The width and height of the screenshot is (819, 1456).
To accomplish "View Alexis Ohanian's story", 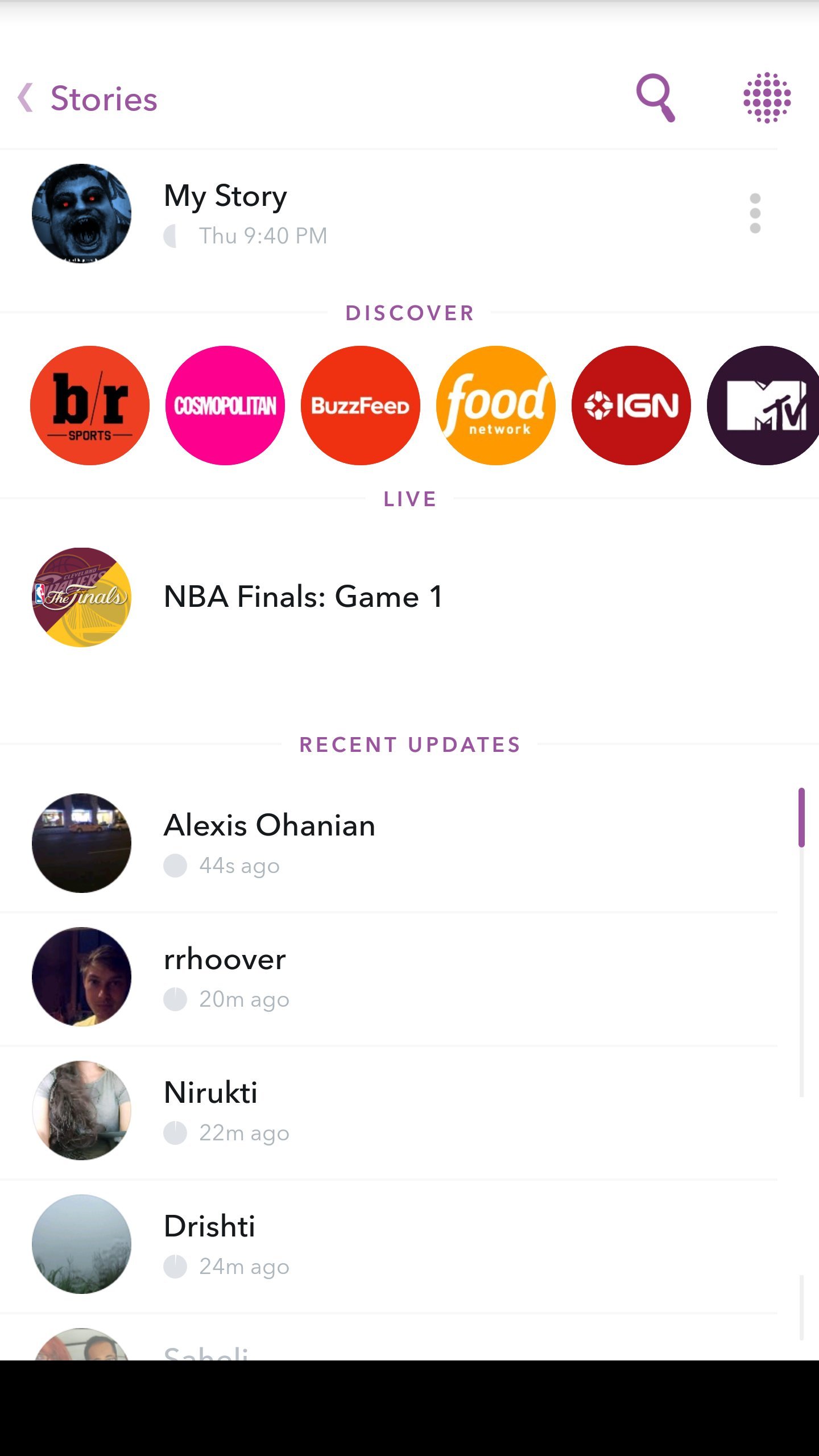I will [270, 843].
